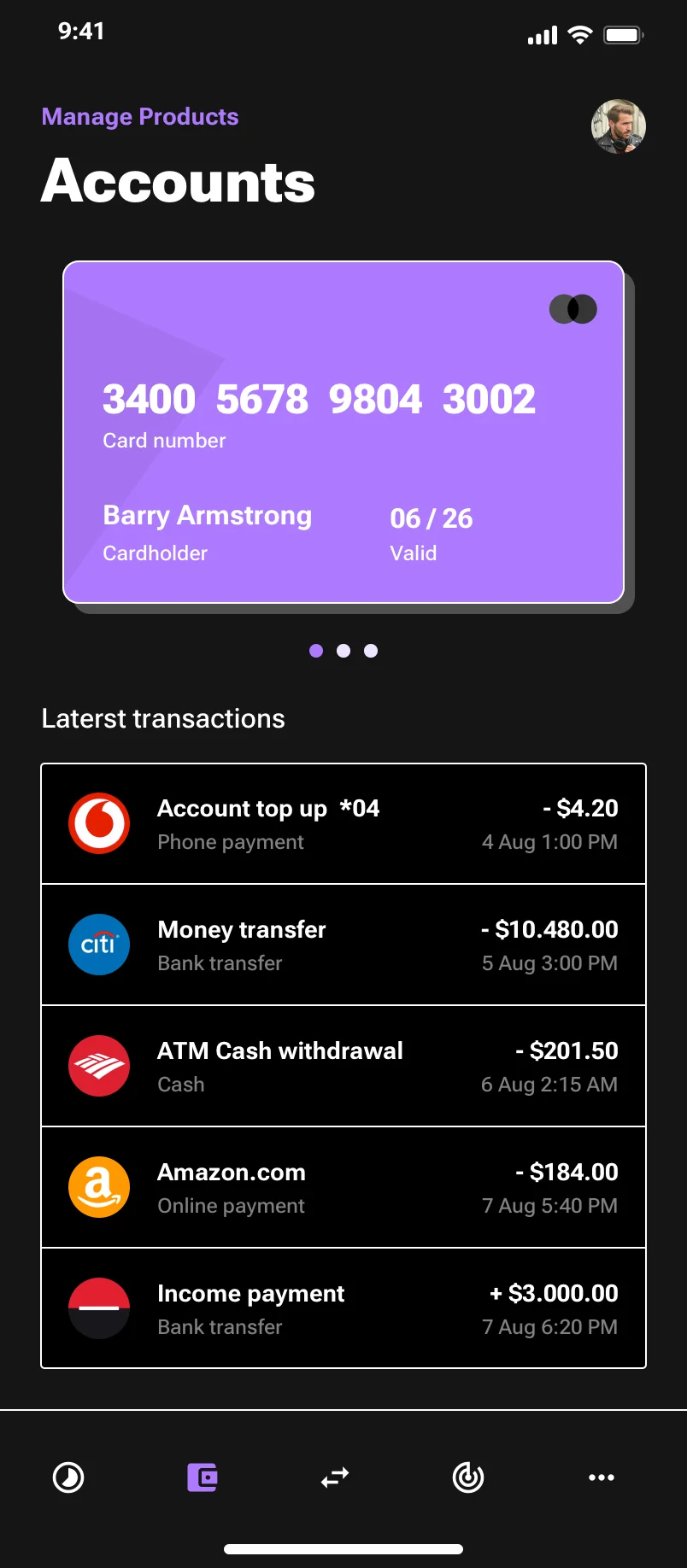The height and width of the screenshot is (1568, 687).
Task: Open Manage Products
Action: coord(139,117)
